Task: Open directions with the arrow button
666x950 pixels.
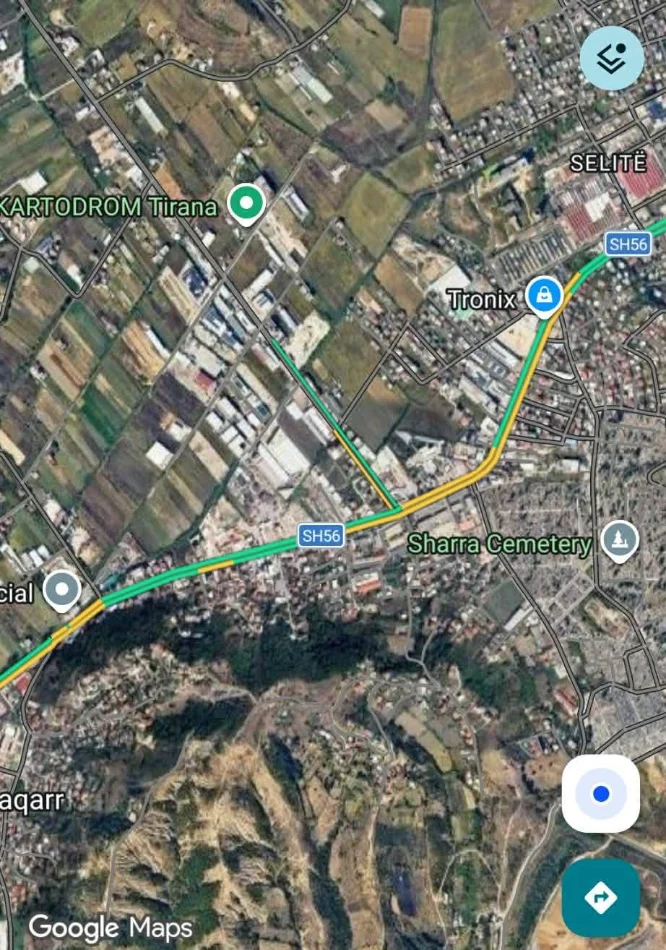Action: (600, 897)
